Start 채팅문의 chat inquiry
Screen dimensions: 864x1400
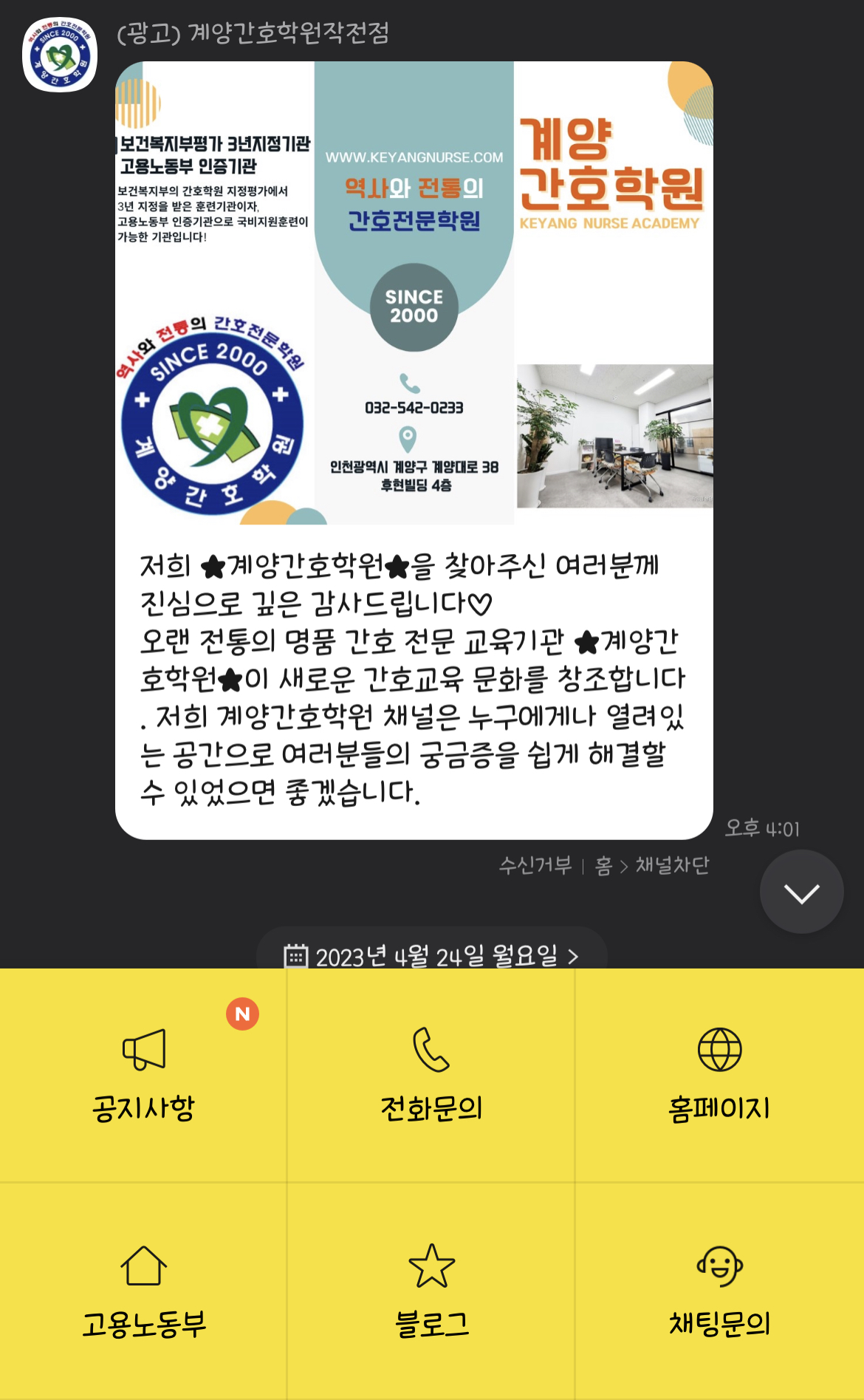point(719,1291)
